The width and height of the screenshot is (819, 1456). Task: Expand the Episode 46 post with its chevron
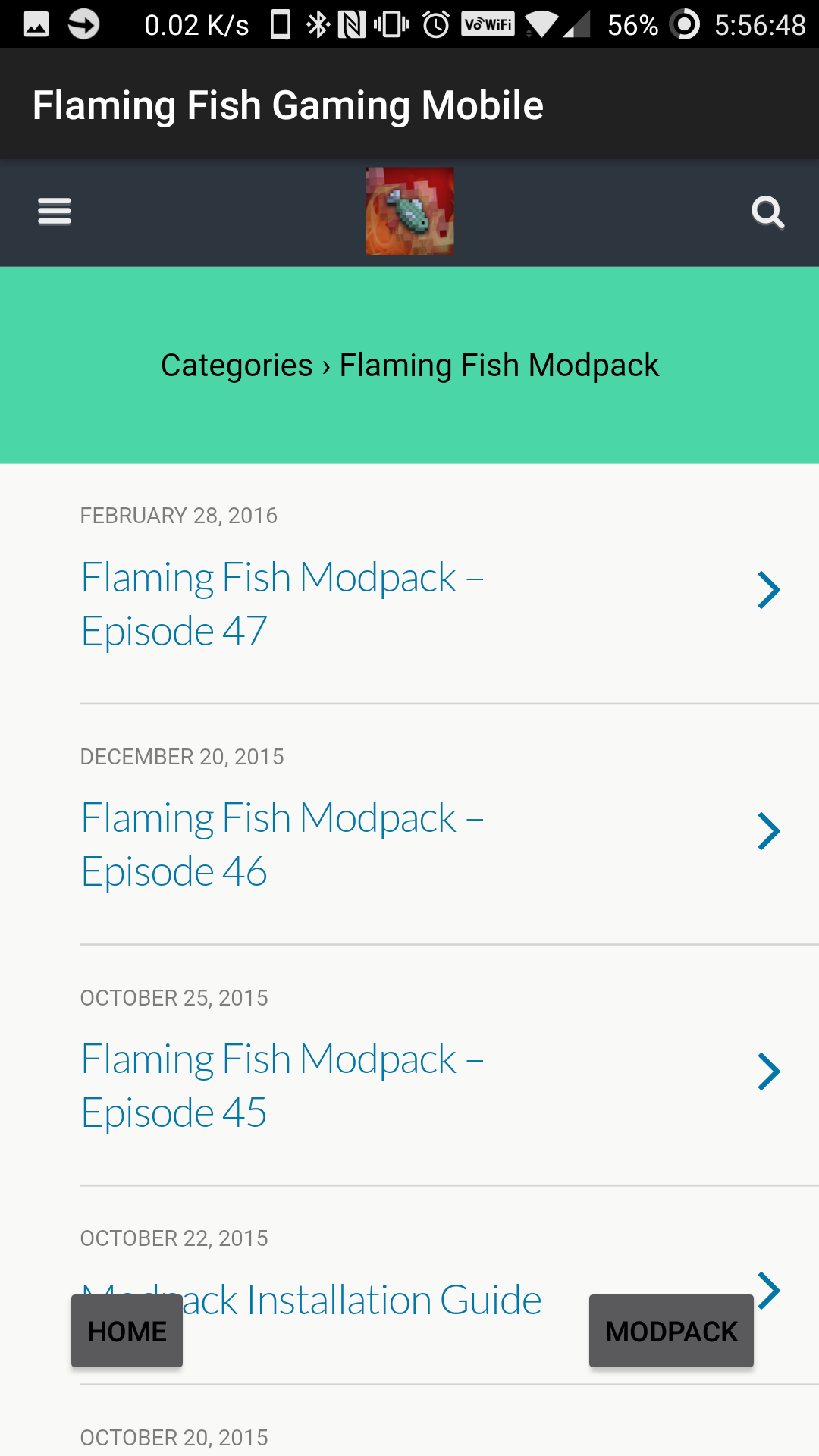[x=769, y=831]
